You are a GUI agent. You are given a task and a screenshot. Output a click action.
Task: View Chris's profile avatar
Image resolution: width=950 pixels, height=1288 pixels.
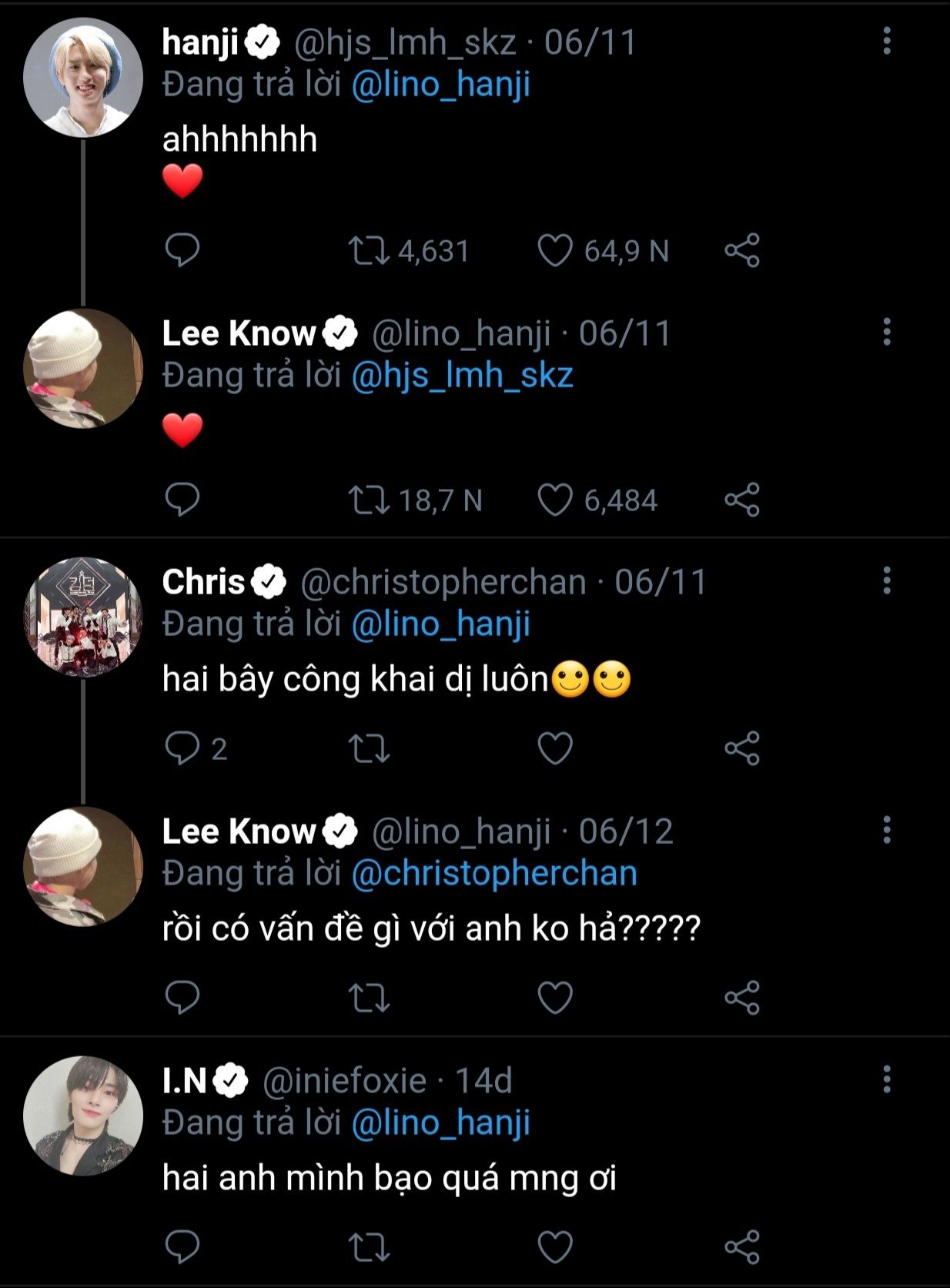(83, 617)
